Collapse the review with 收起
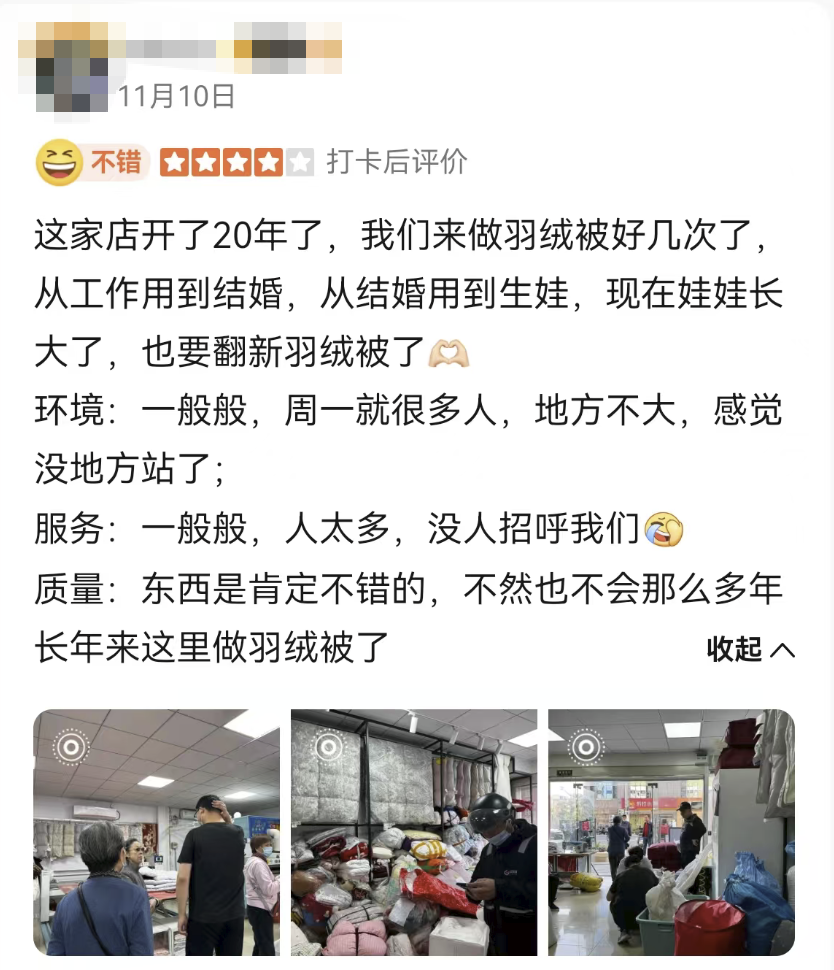 750,649
